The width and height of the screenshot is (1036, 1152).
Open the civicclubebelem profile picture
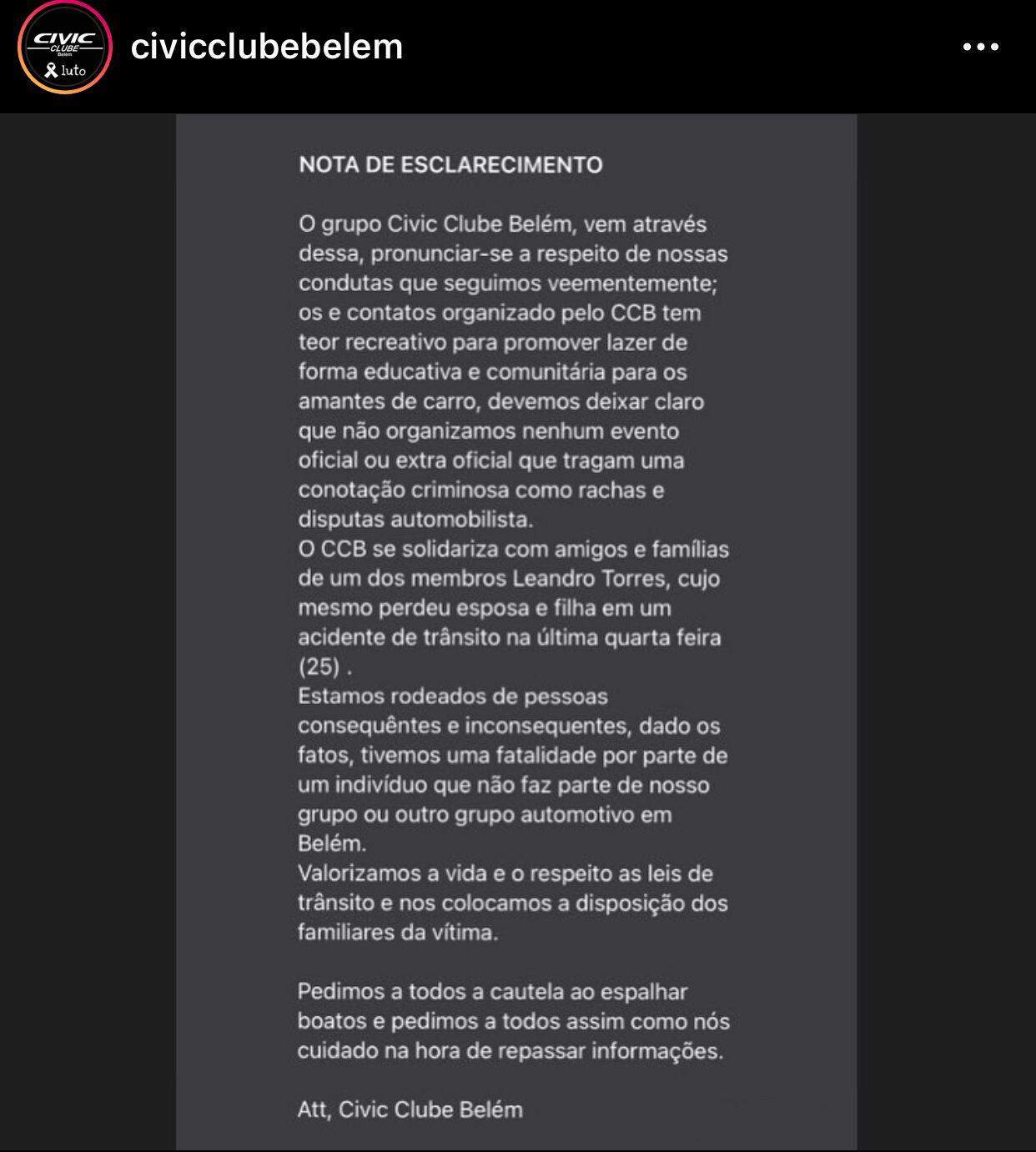[65, 47]
